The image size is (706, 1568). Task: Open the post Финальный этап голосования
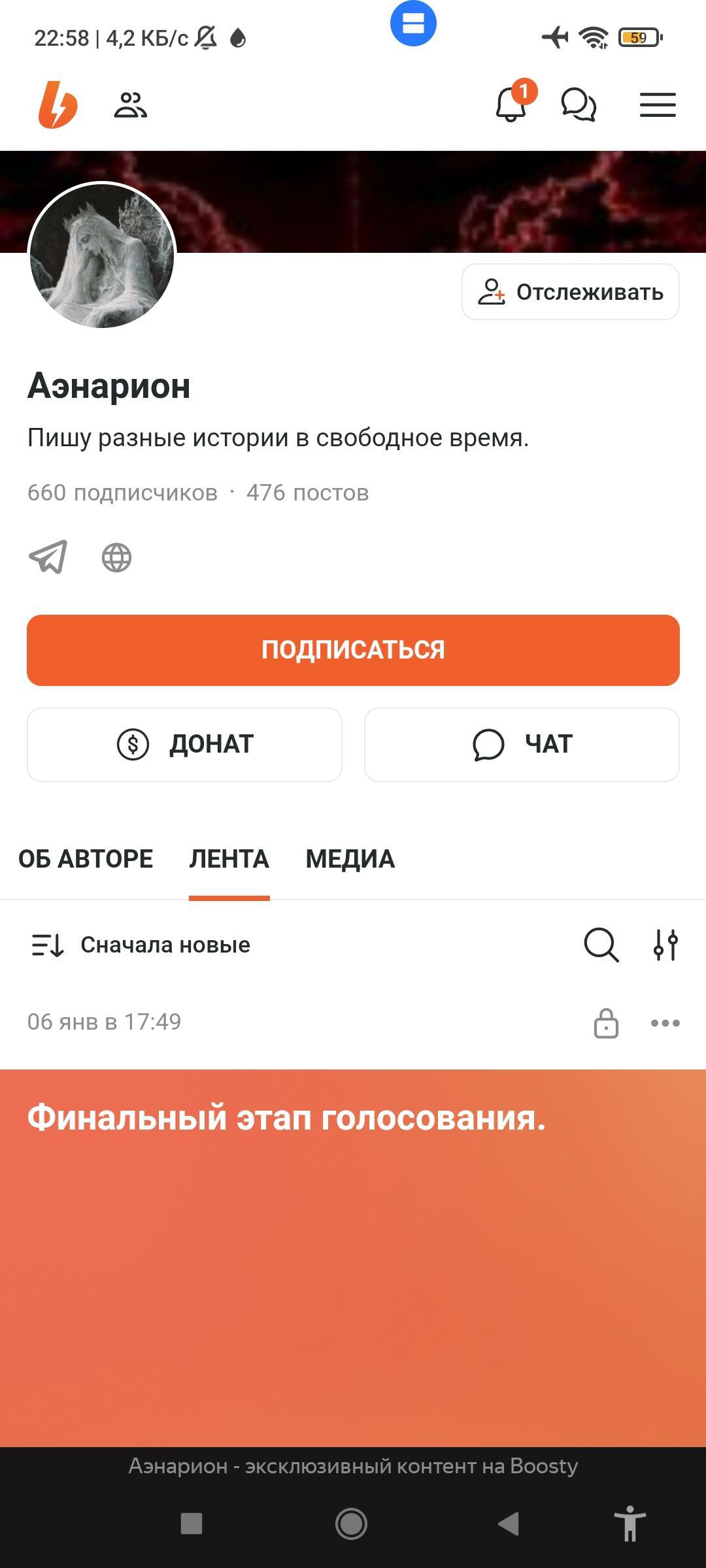pos(286,1118)
